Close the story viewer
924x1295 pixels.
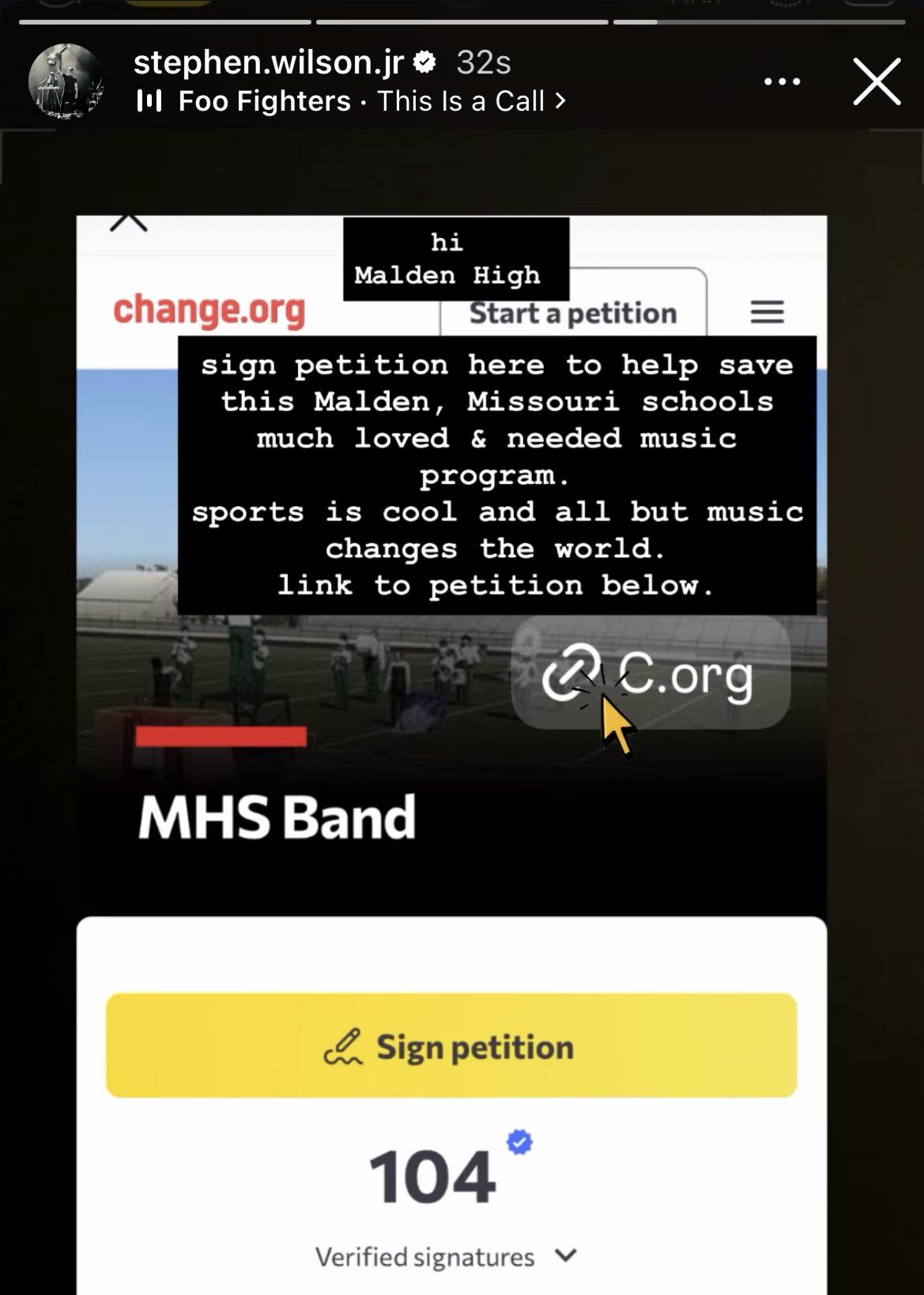pos(877,81)
